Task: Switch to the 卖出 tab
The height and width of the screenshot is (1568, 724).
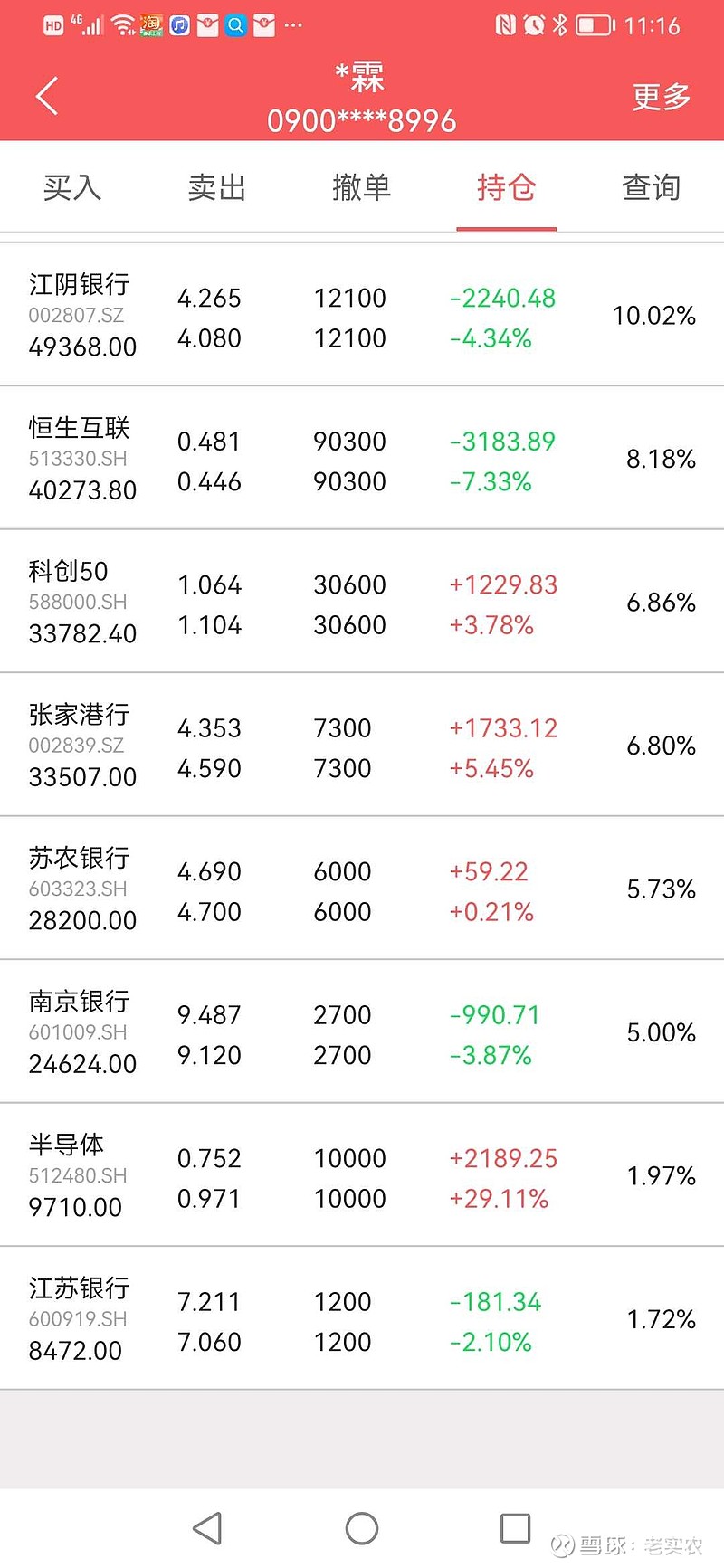Action: [x=217, y=187]
